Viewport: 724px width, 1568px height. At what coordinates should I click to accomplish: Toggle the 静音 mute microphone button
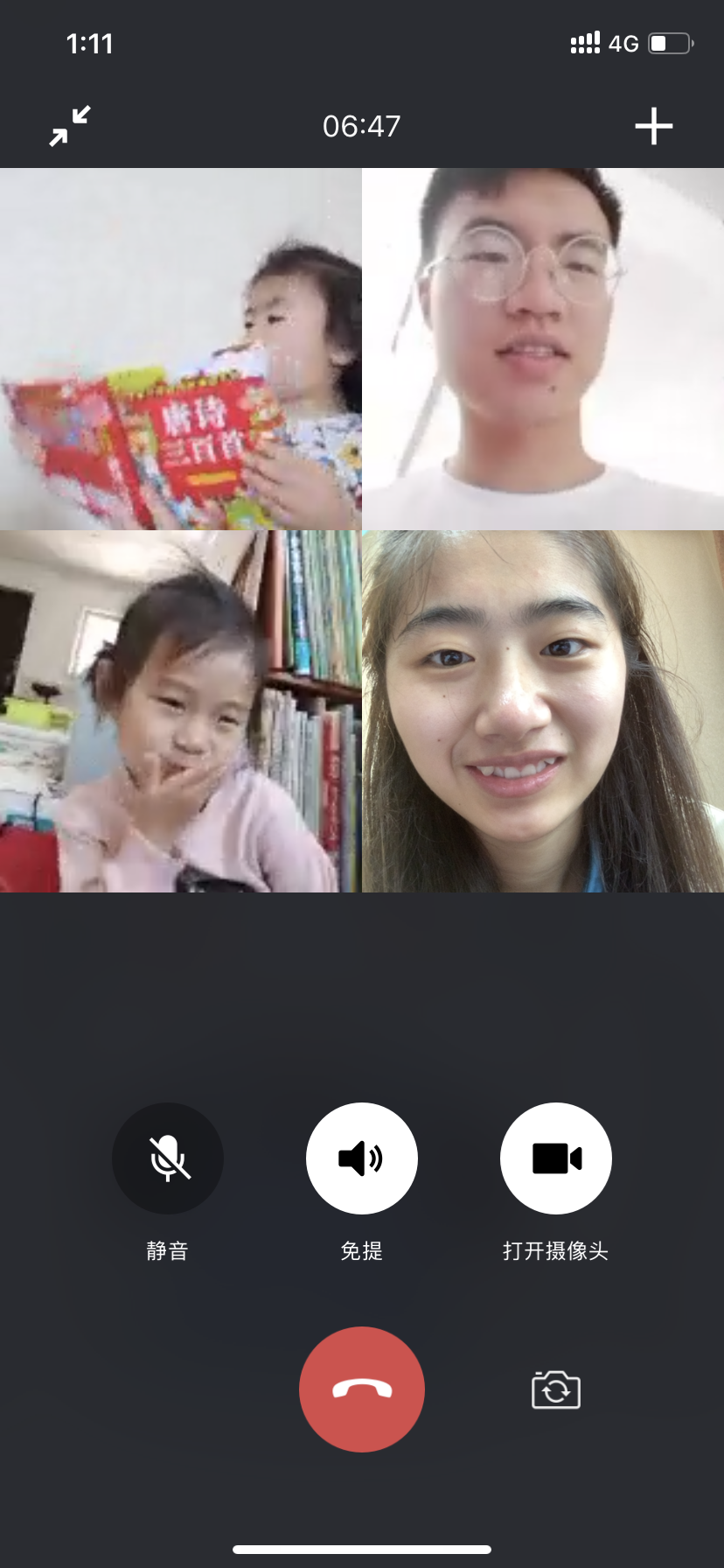(168, 1158)
